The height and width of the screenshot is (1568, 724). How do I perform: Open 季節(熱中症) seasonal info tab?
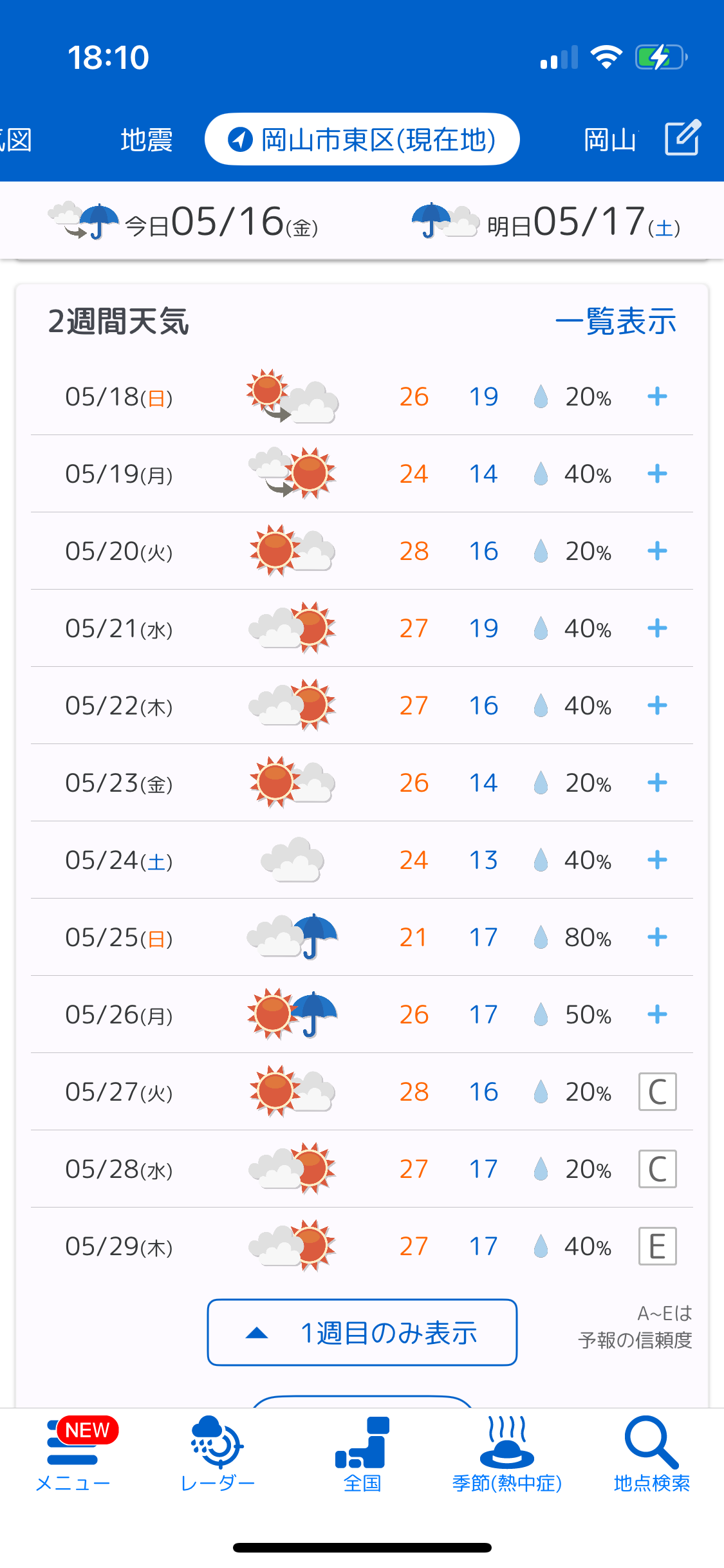[507, 1455]
